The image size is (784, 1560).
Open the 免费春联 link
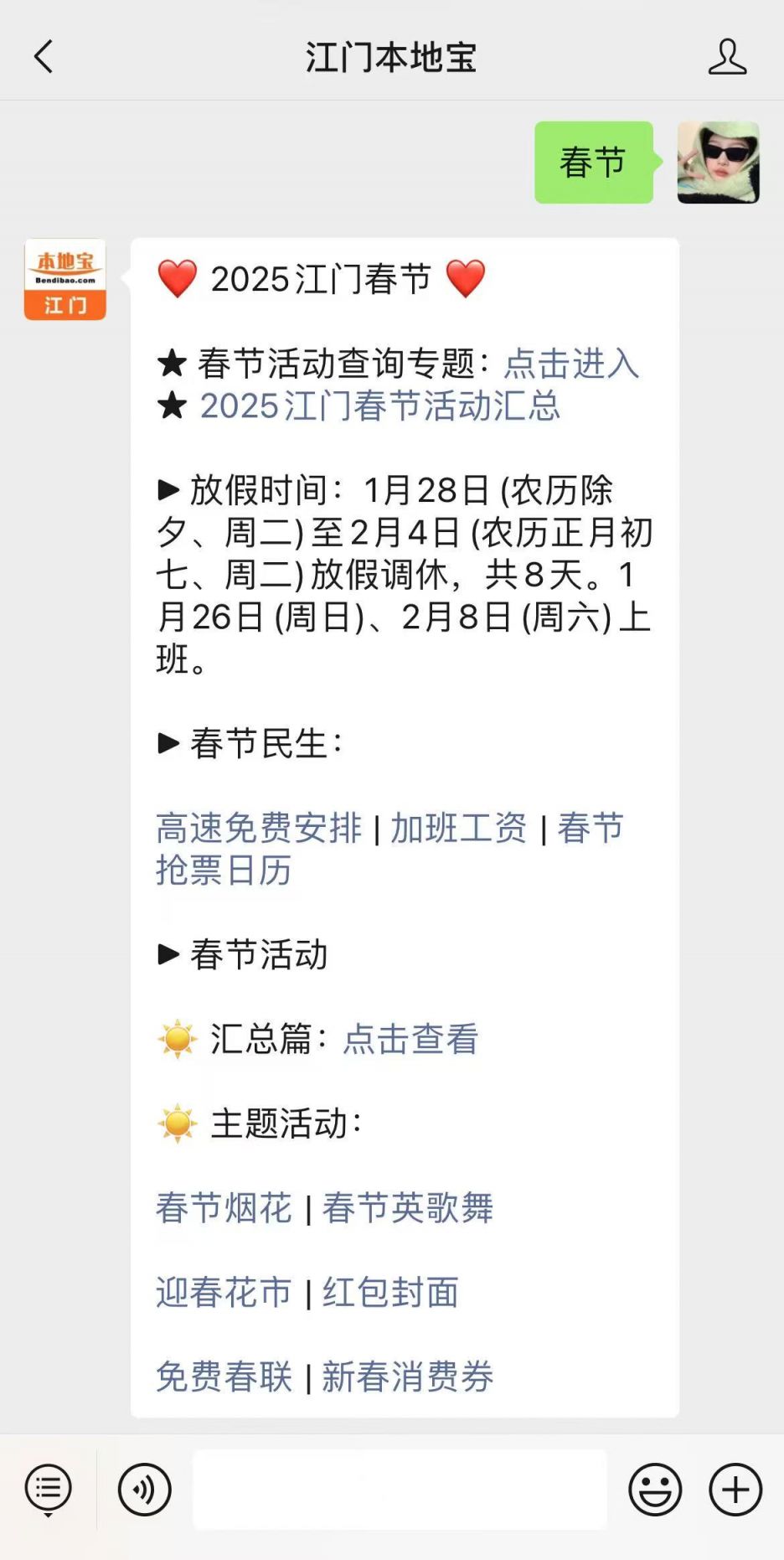click(x=224, y=1377)
